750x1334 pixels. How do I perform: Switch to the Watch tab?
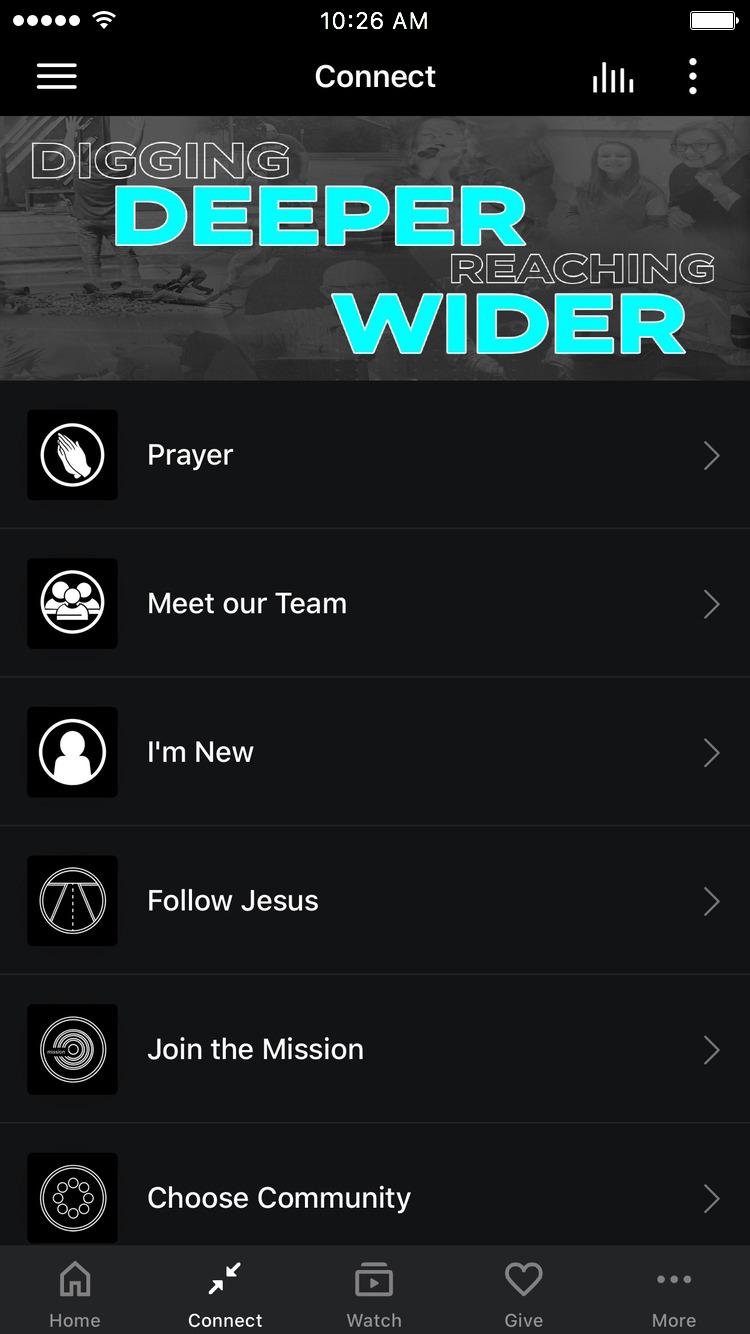tap(374, 1293)
